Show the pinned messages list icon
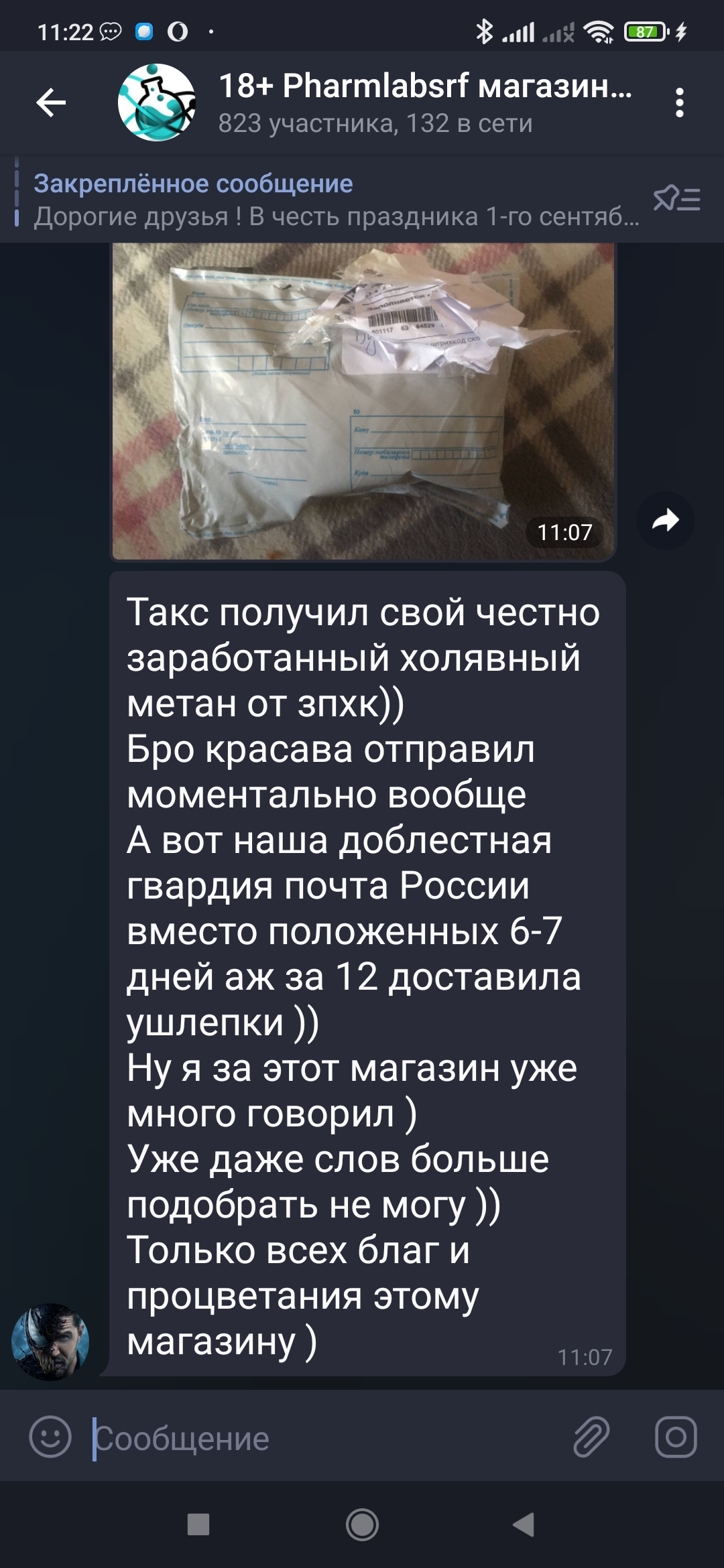The image size is (724, 1568). 676,199
